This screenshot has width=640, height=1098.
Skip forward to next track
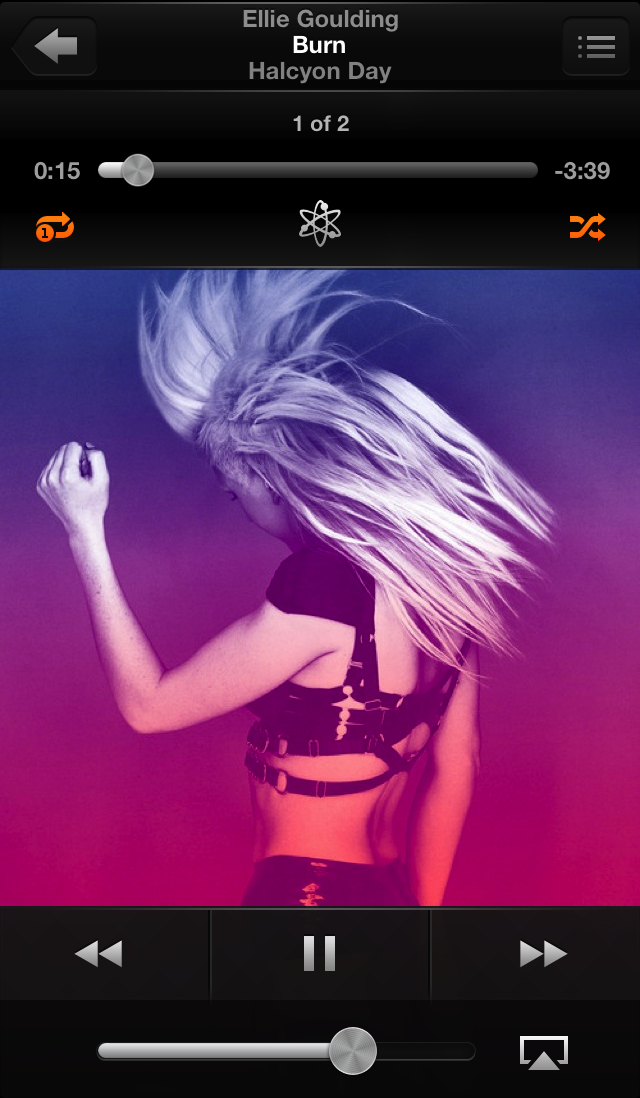(543, 954)
